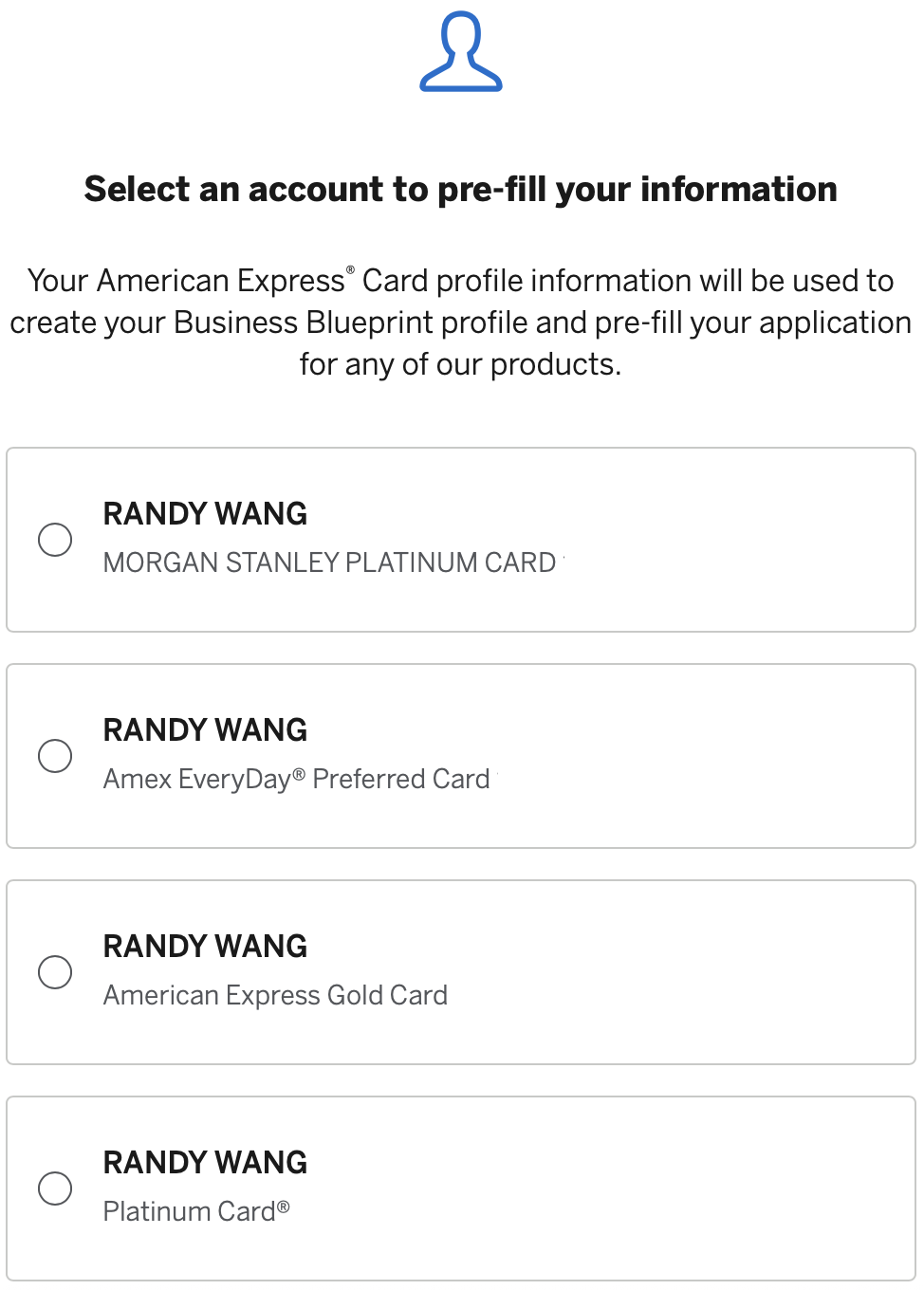Click RANDY WANG on the Gold Card account

pyautogui.click(x=205, y=946)
